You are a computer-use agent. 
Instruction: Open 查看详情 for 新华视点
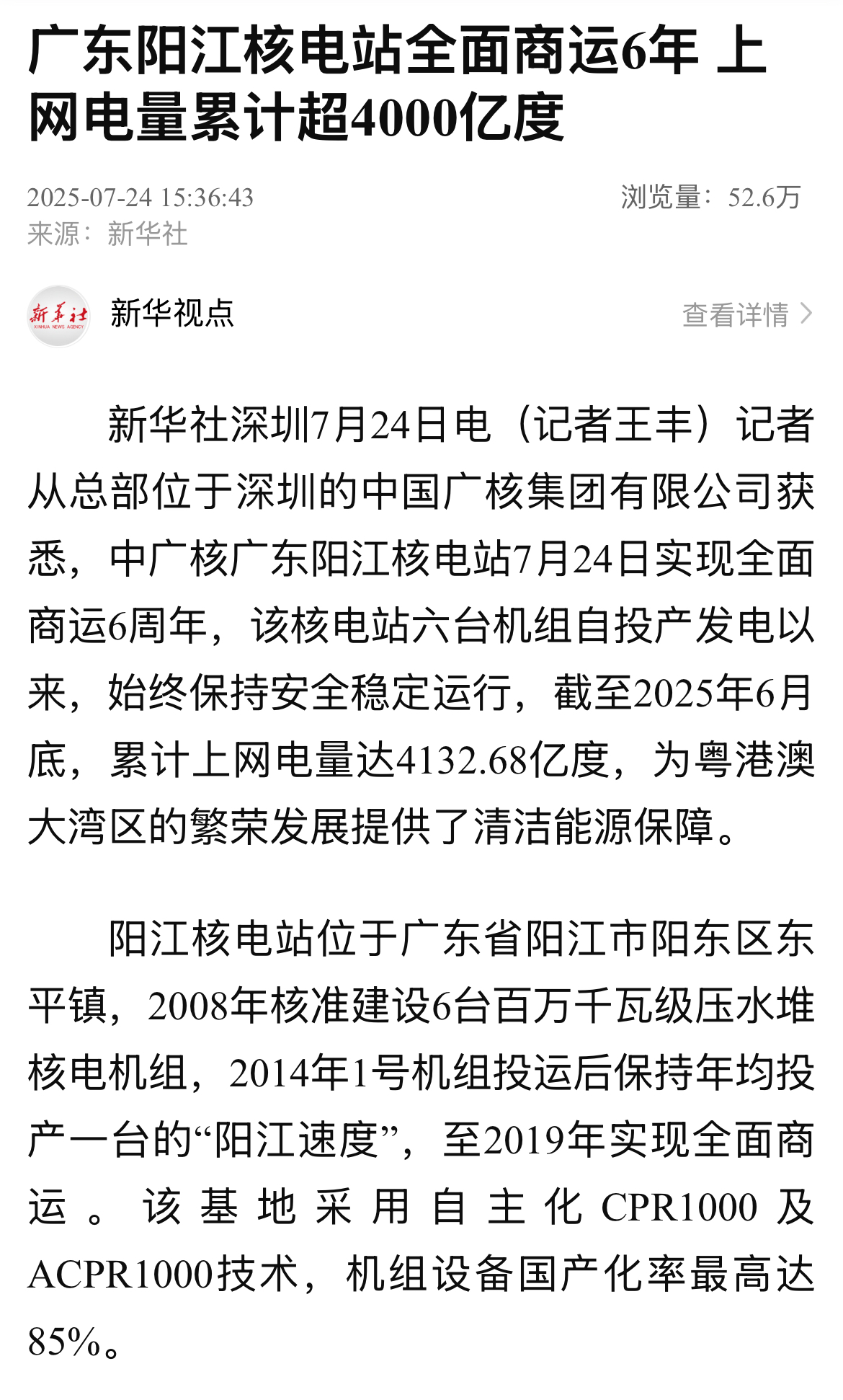[x=746, y=315]
